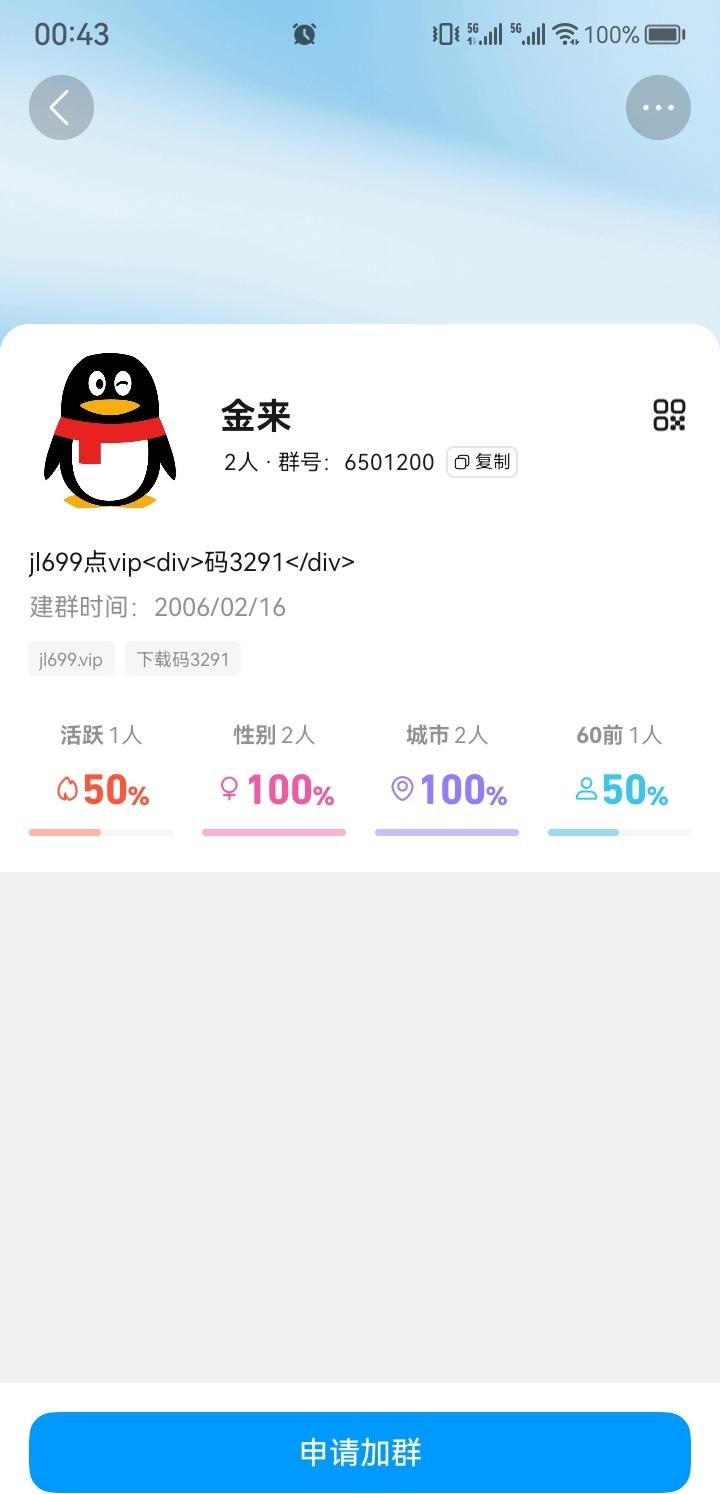View the penguin group avatar
720x1494 pixels.
pos(110,431)
